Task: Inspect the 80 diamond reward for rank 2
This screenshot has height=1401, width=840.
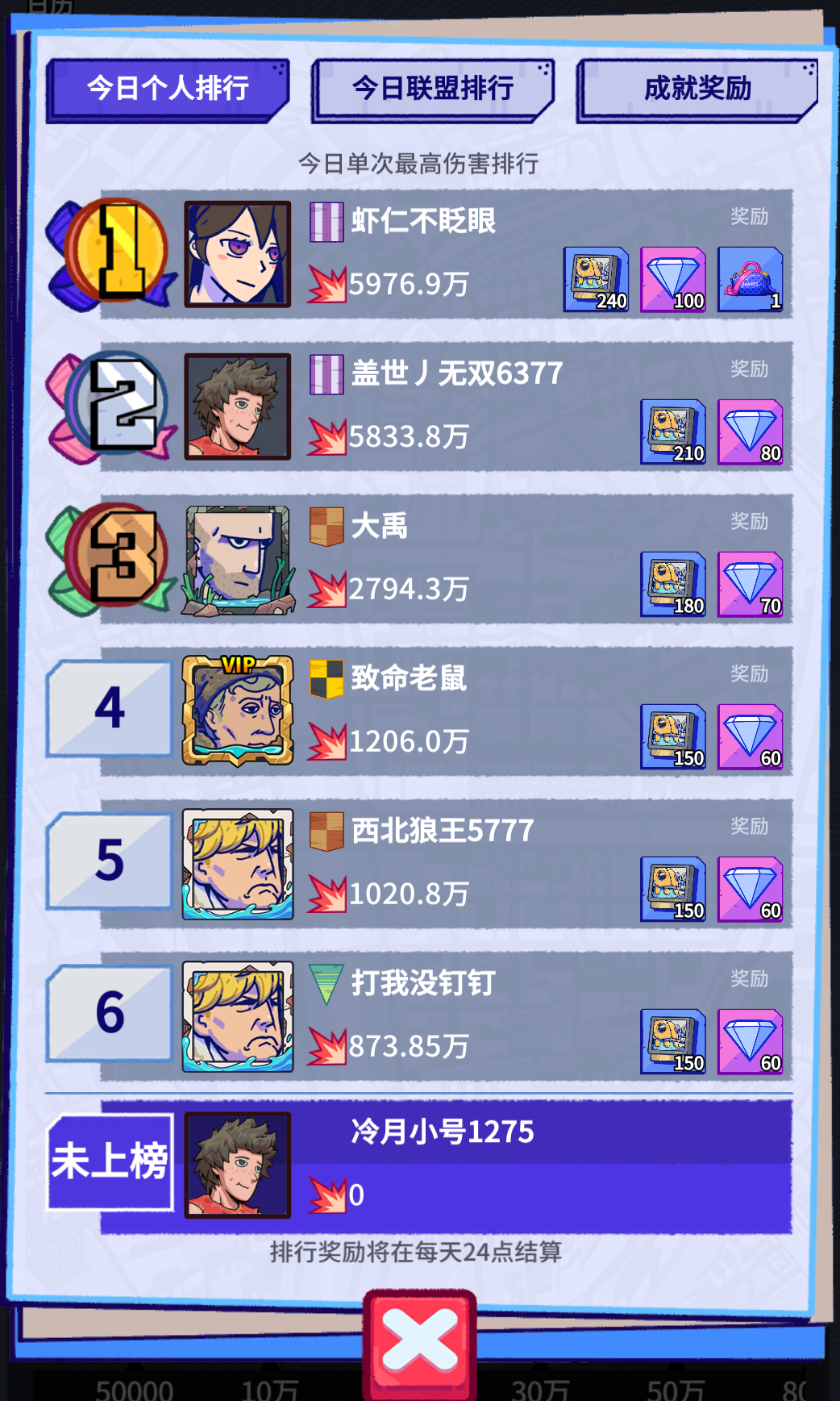Action: [x=750, y=432]
